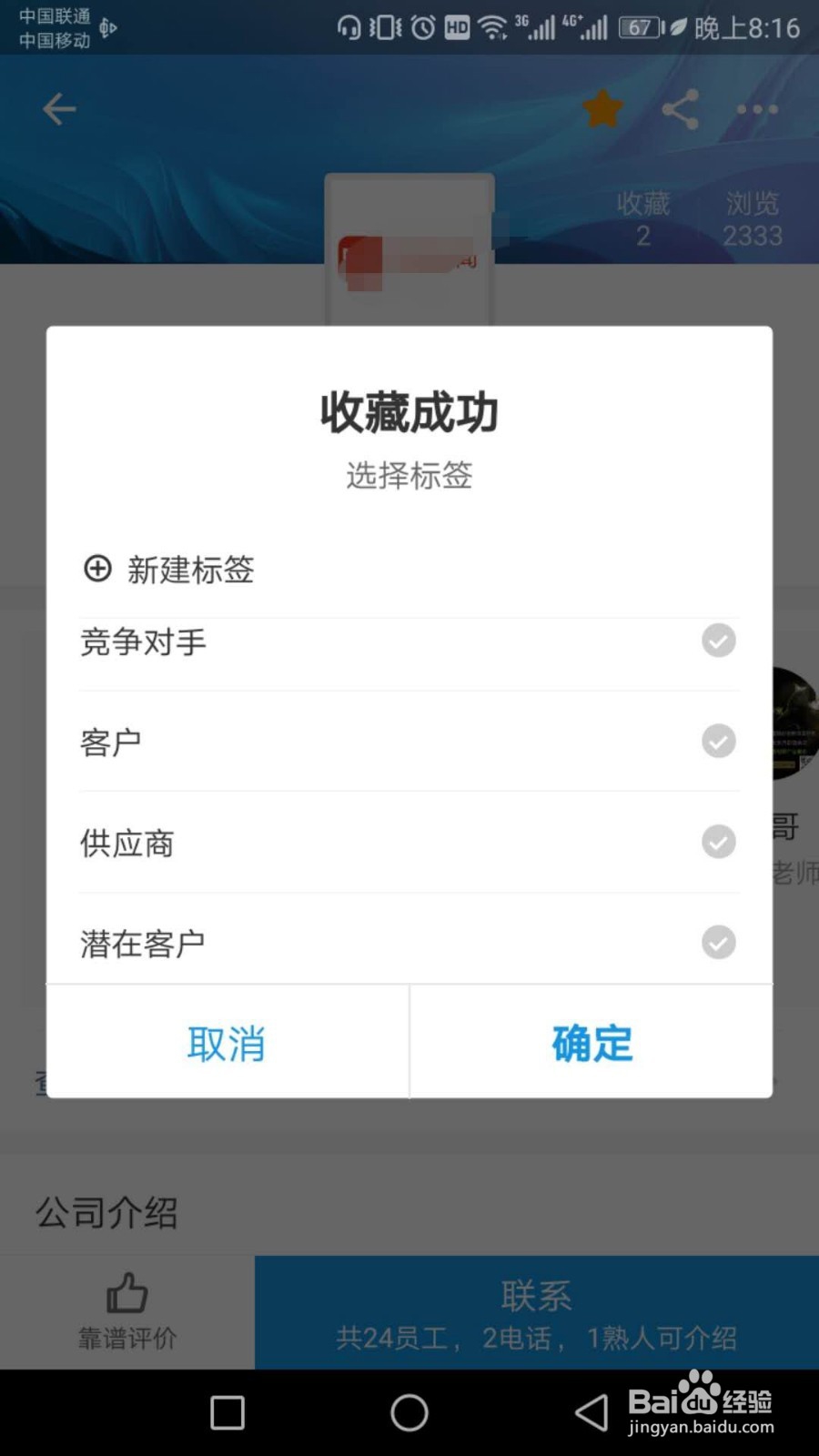Check the 潜在客户 tag option
The width and height of the screenshot is (819, 1456).
coord(718,943)
